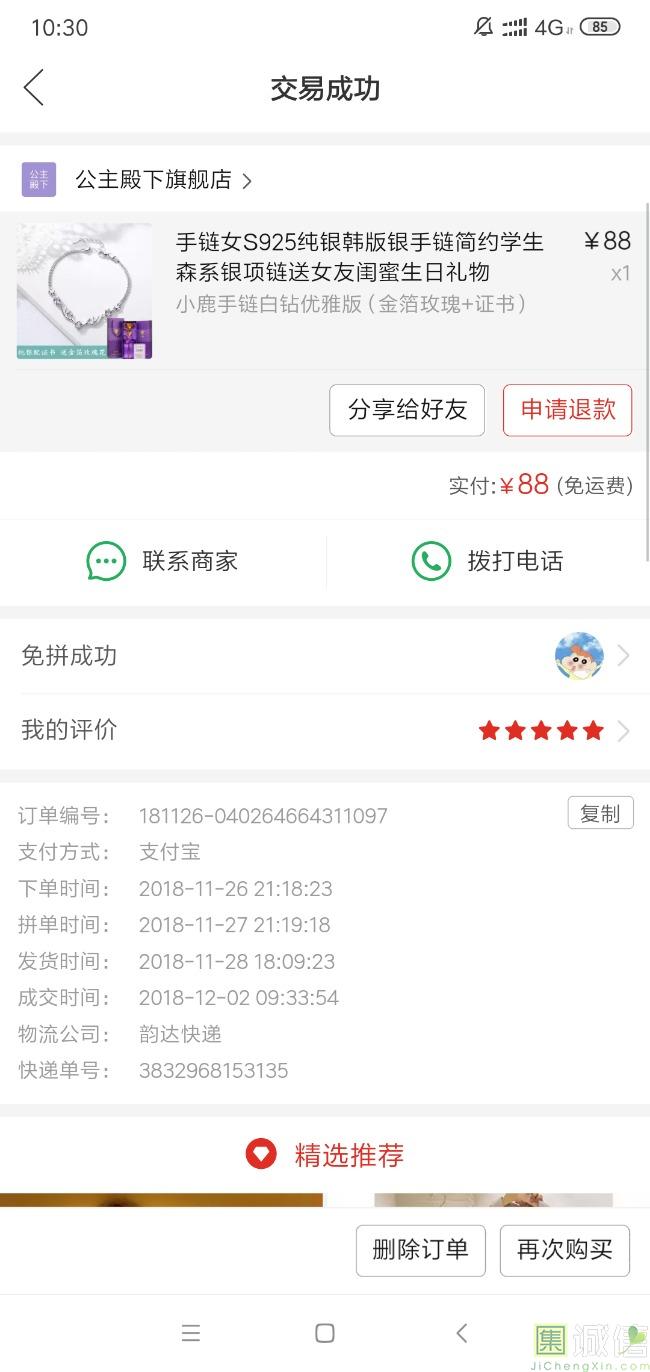The image size is (650, 1372).
Task: Buy the item again with 再次购买
Action: pos(564,1250)
